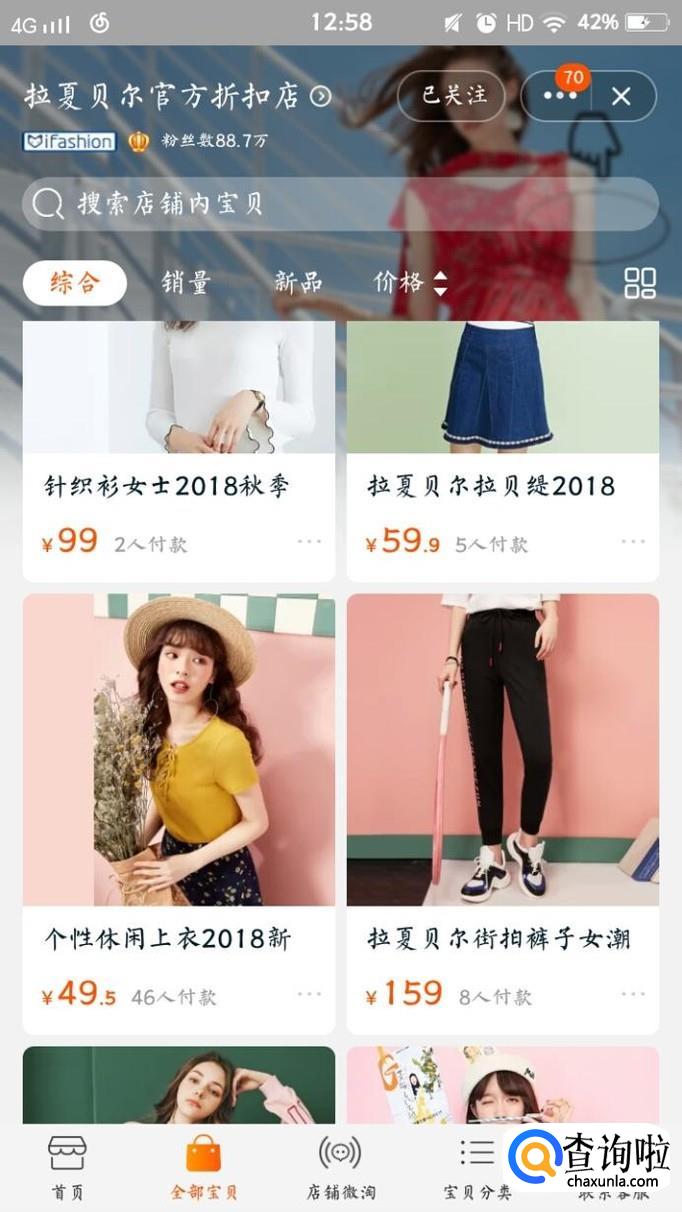Viewport: 682px width, 1212px height.
Task: Open the 宝贝分类 tab
Action: (x=477, y=1167)
